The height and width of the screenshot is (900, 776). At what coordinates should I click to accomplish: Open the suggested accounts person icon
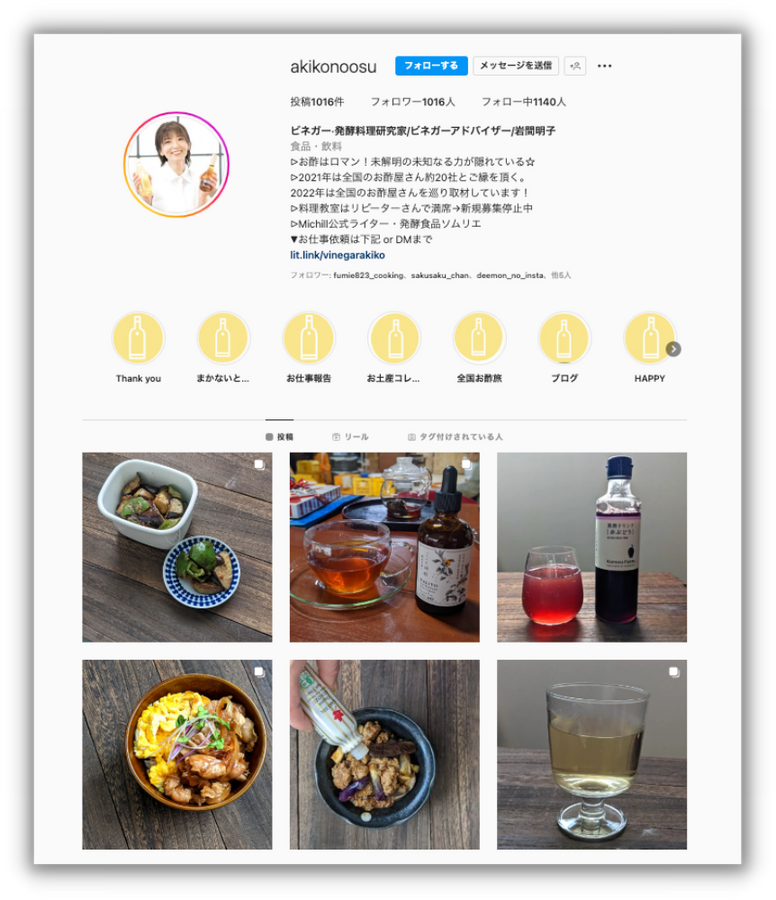coord(575,66)
